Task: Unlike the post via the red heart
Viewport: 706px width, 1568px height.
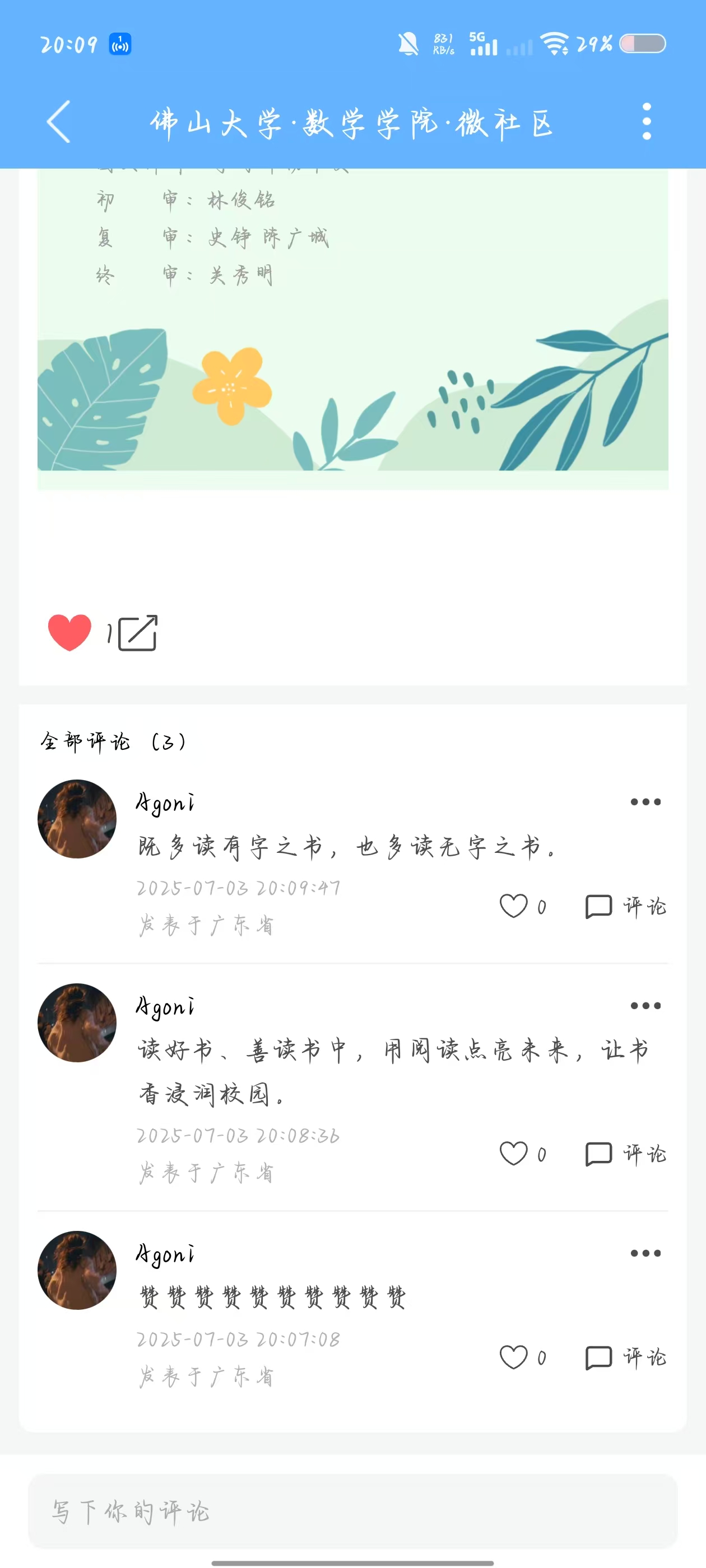Action: click(x=69, y=632)
